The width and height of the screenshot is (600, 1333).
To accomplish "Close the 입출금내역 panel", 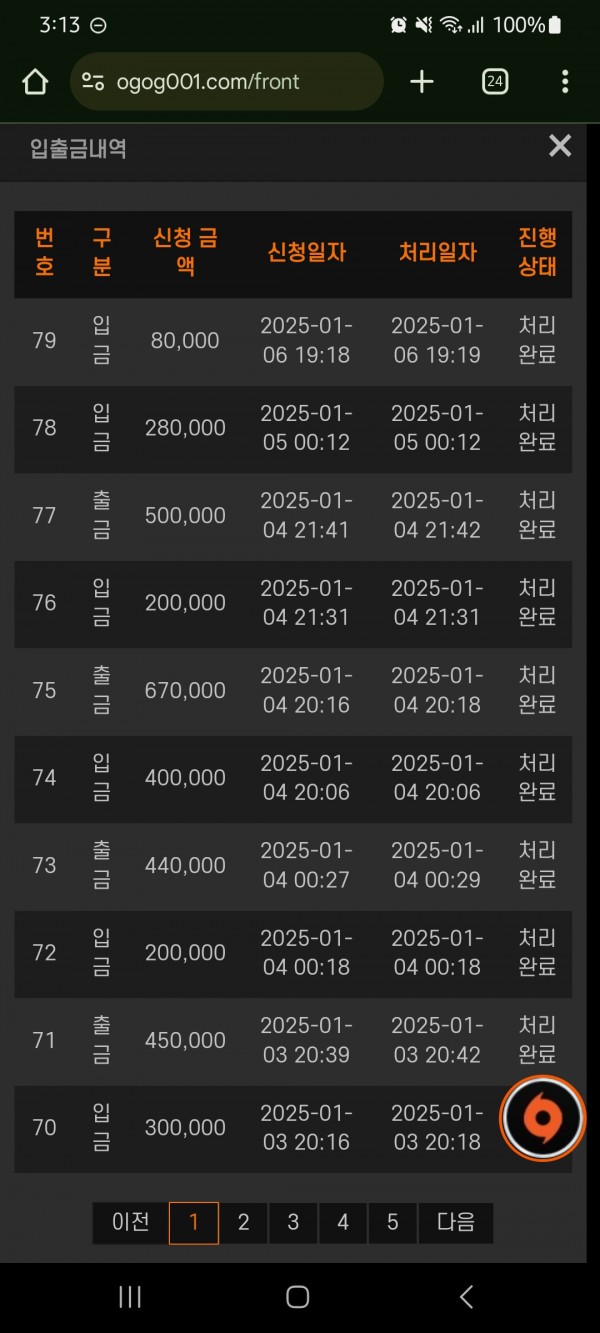I will (560, 146).
